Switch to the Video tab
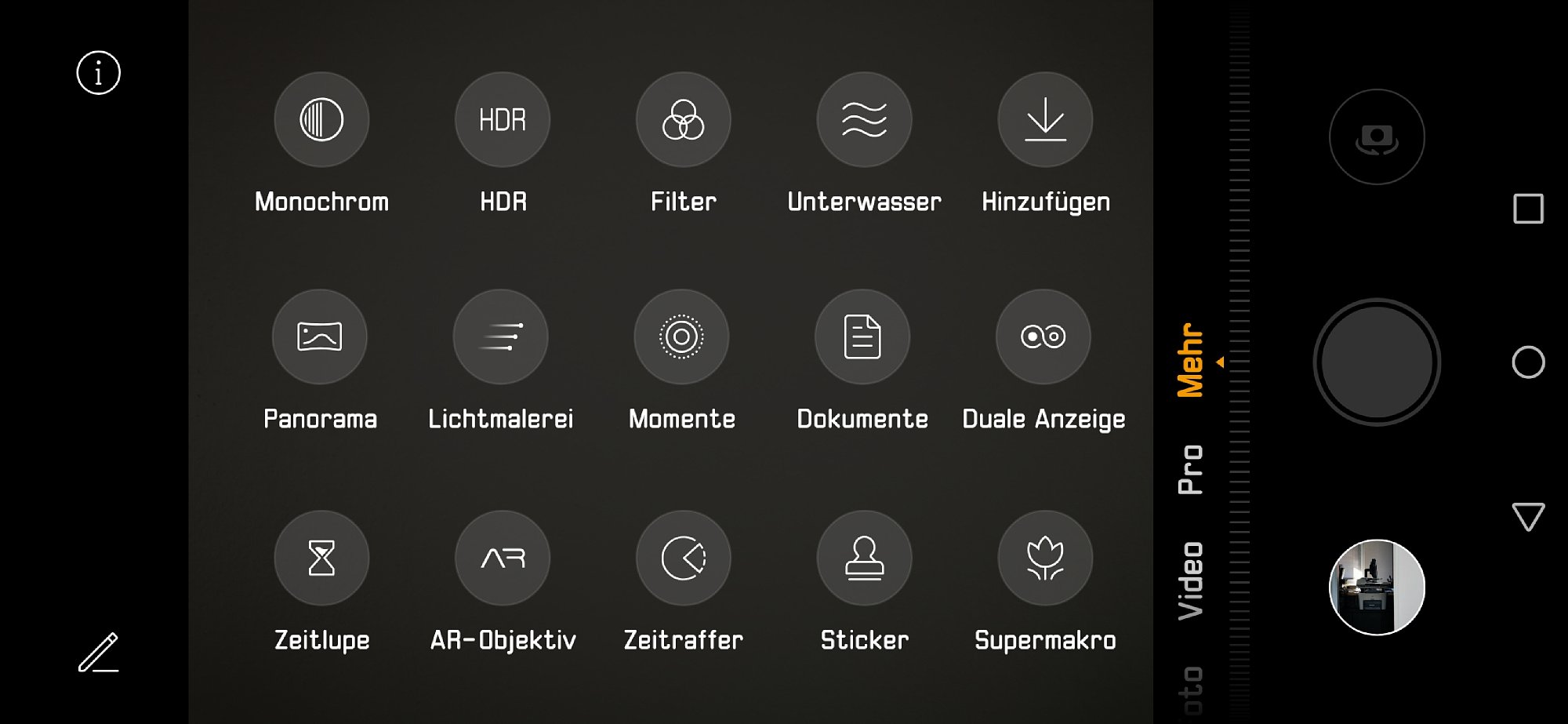This screenshot has width=1568, height=724. coord(1190,580)
